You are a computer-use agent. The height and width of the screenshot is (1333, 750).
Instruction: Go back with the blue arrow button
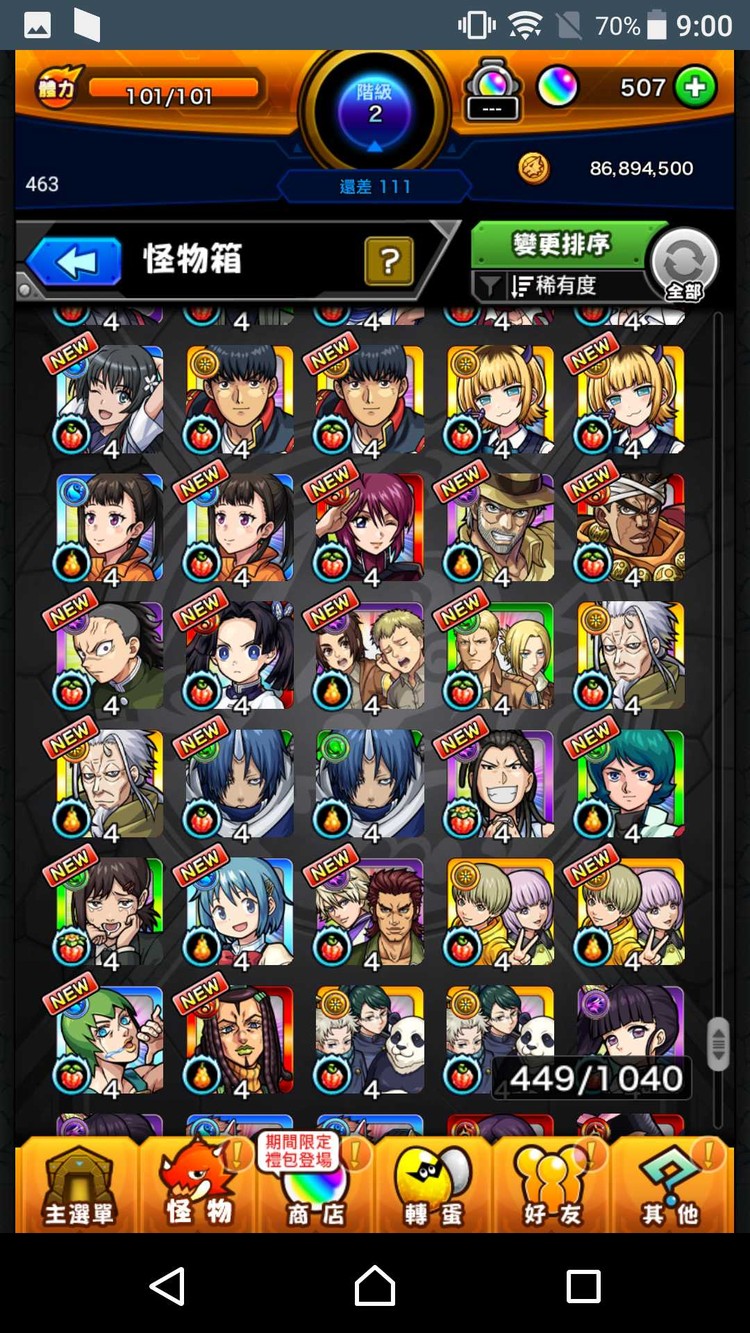pyautogui.click(x=73, y=262)
